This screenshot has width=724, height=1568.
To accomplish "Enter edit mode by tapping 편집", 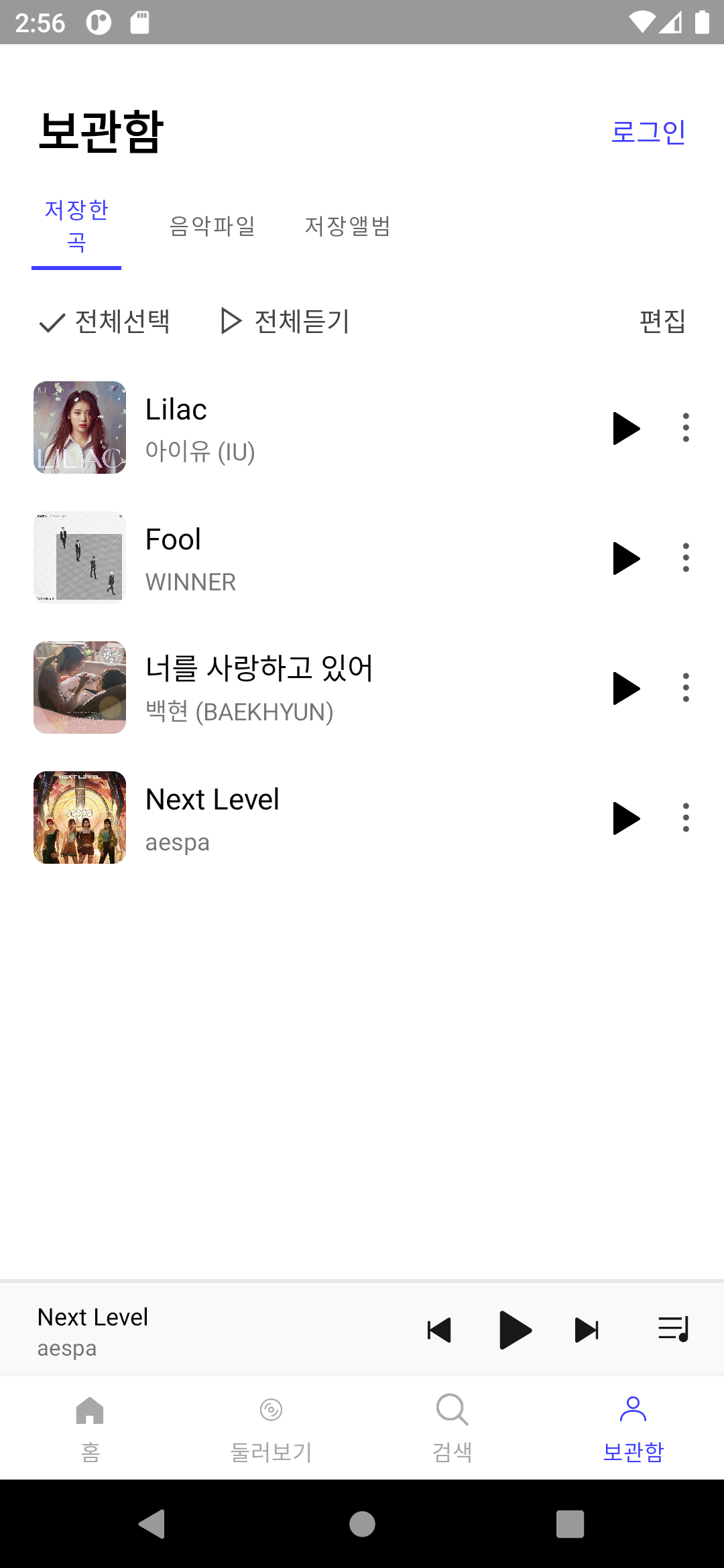I will click(x=661, y=322).
